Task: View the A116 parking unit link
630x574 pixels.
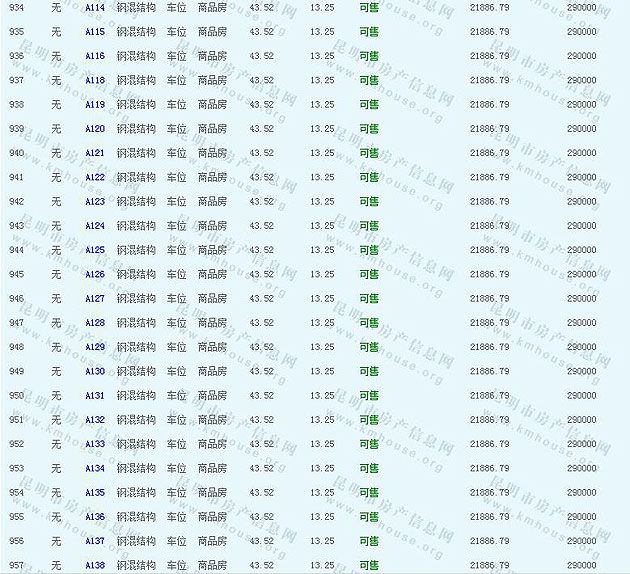Action: pos(95,56)
